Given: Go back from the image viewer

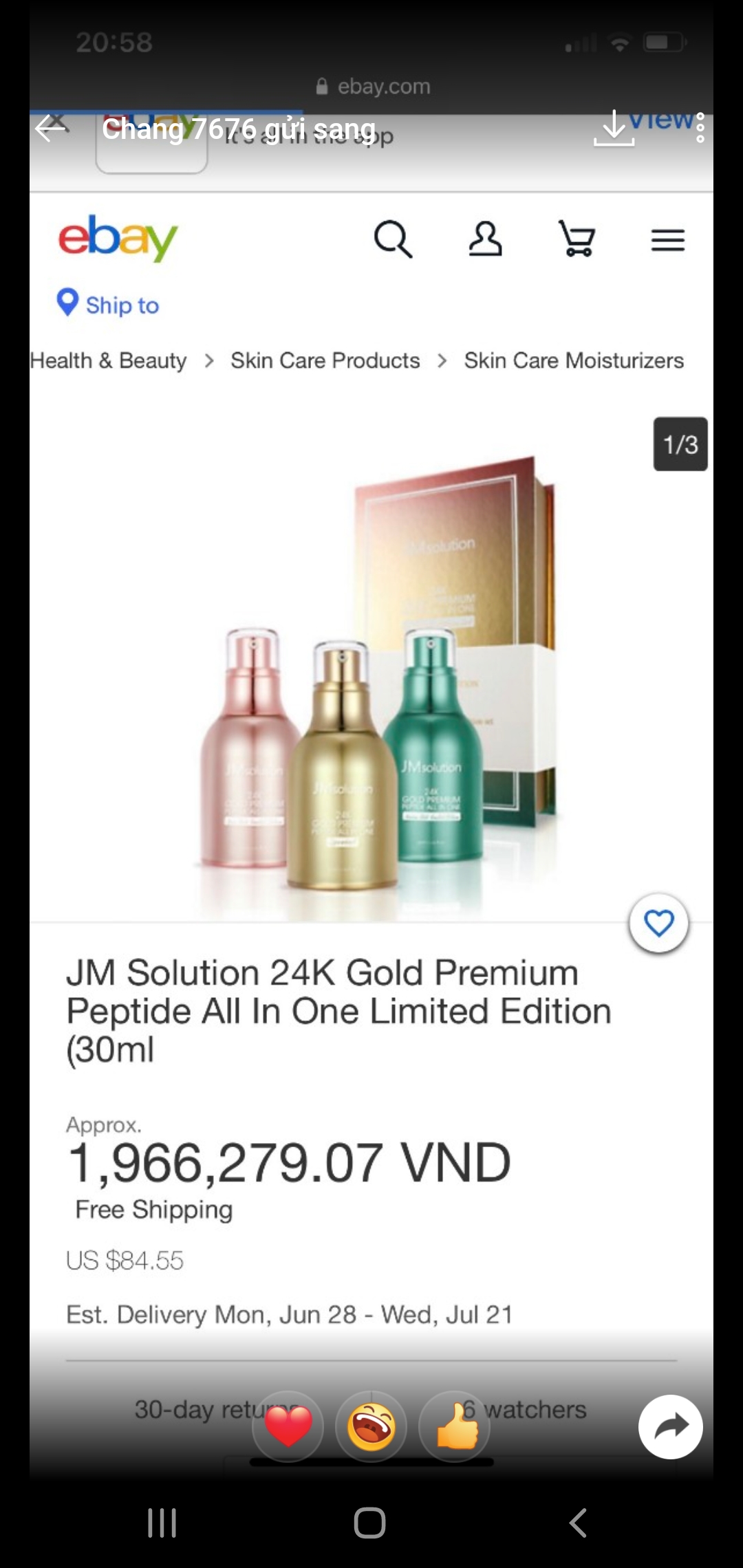Looking at the screenshot, I should tap(52, 129).
